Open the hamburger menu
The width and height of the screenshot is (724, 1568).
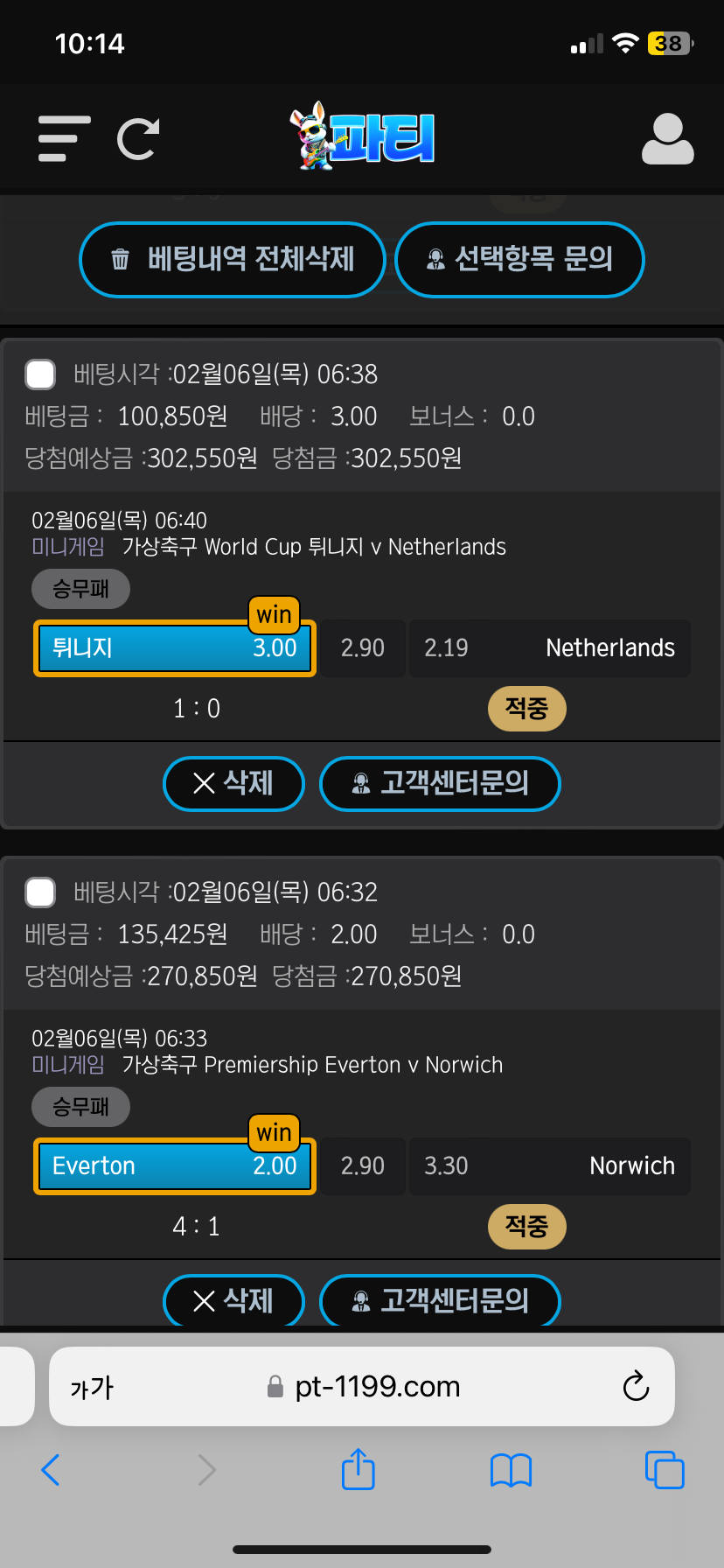pos(65,139)
